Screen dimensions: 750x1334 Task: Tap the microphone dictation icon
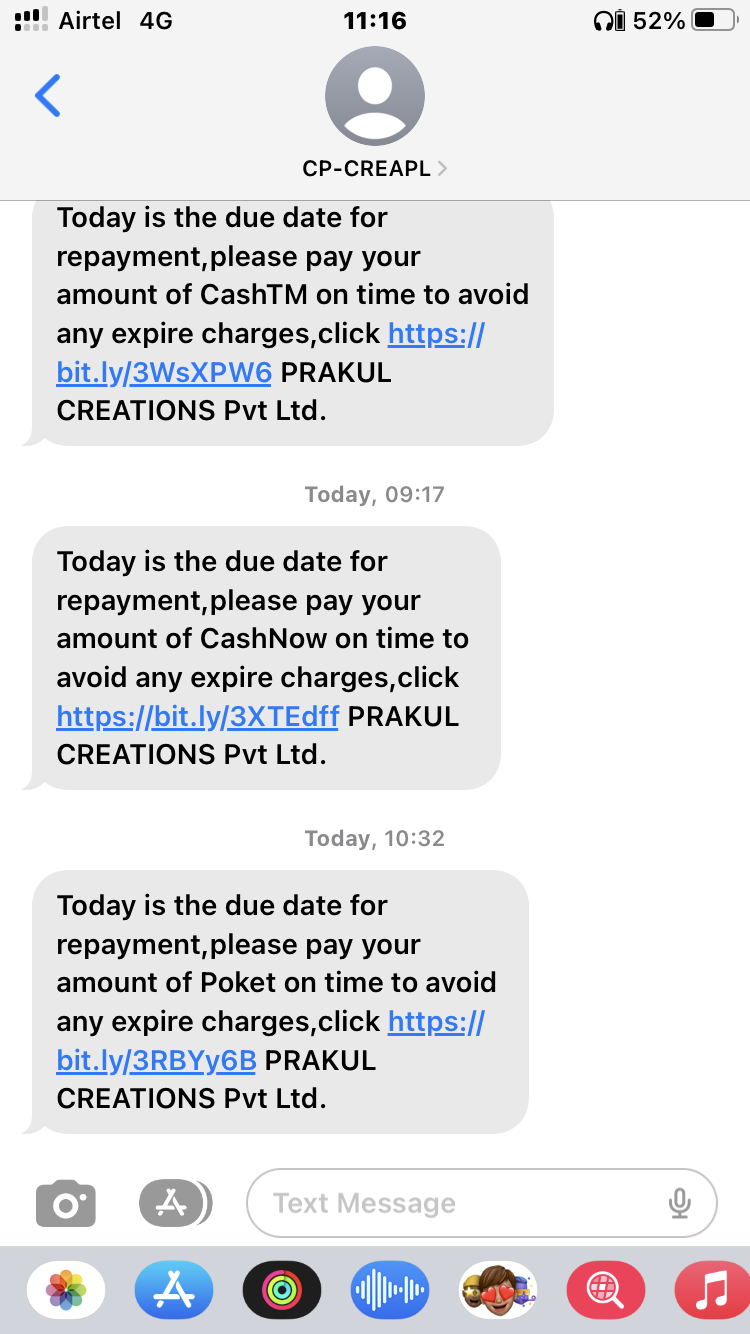pyautogui.click(x=680, y=1203)
